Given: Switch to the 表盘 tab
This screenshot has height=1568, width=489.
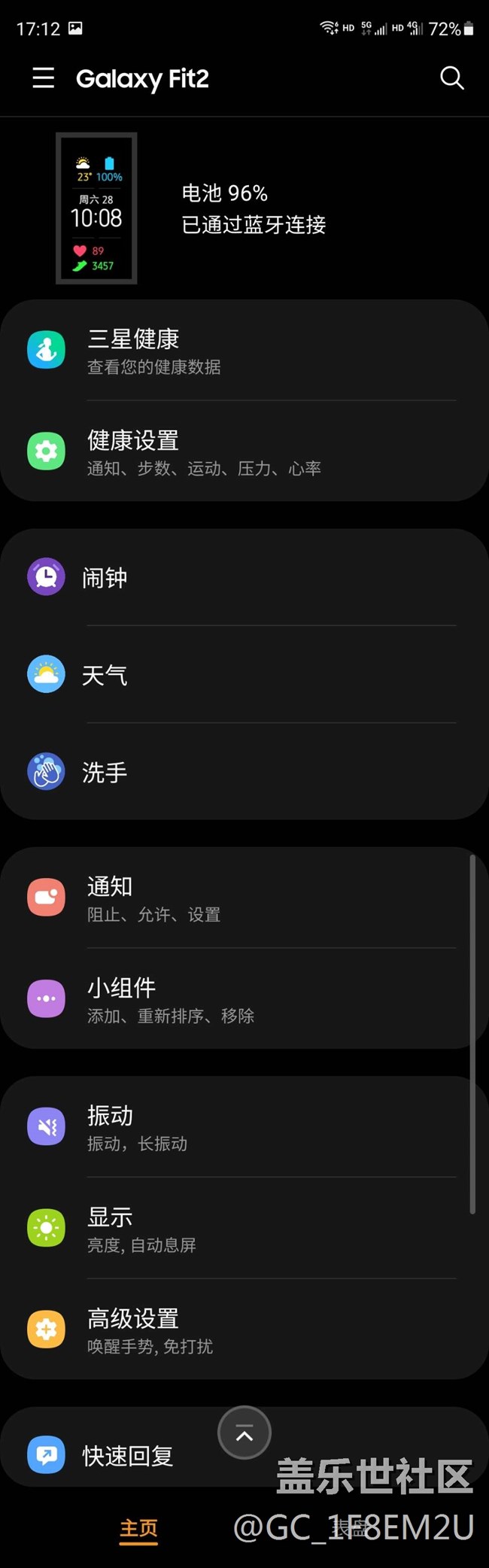Looking at the screenshot, I should point(350,1527).
